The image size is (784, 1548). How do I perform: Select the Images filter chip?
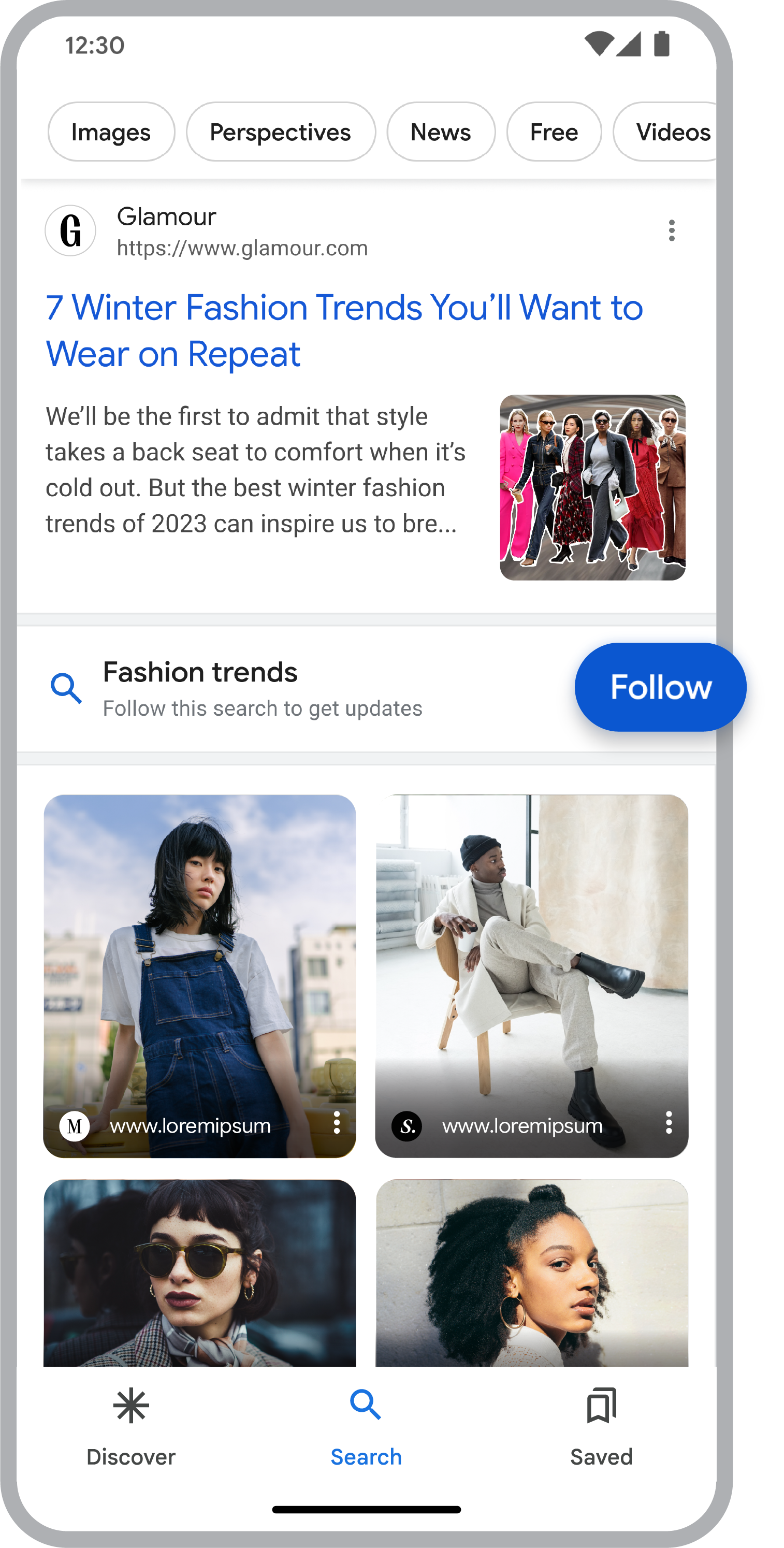(111, 132)
